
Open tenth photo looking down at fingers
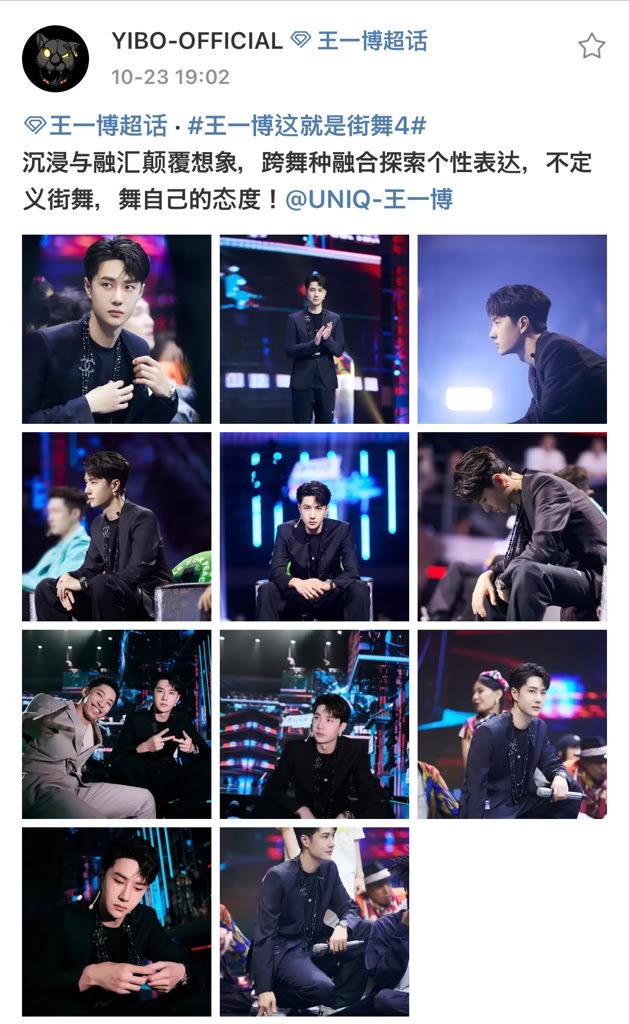click(117, 921)
